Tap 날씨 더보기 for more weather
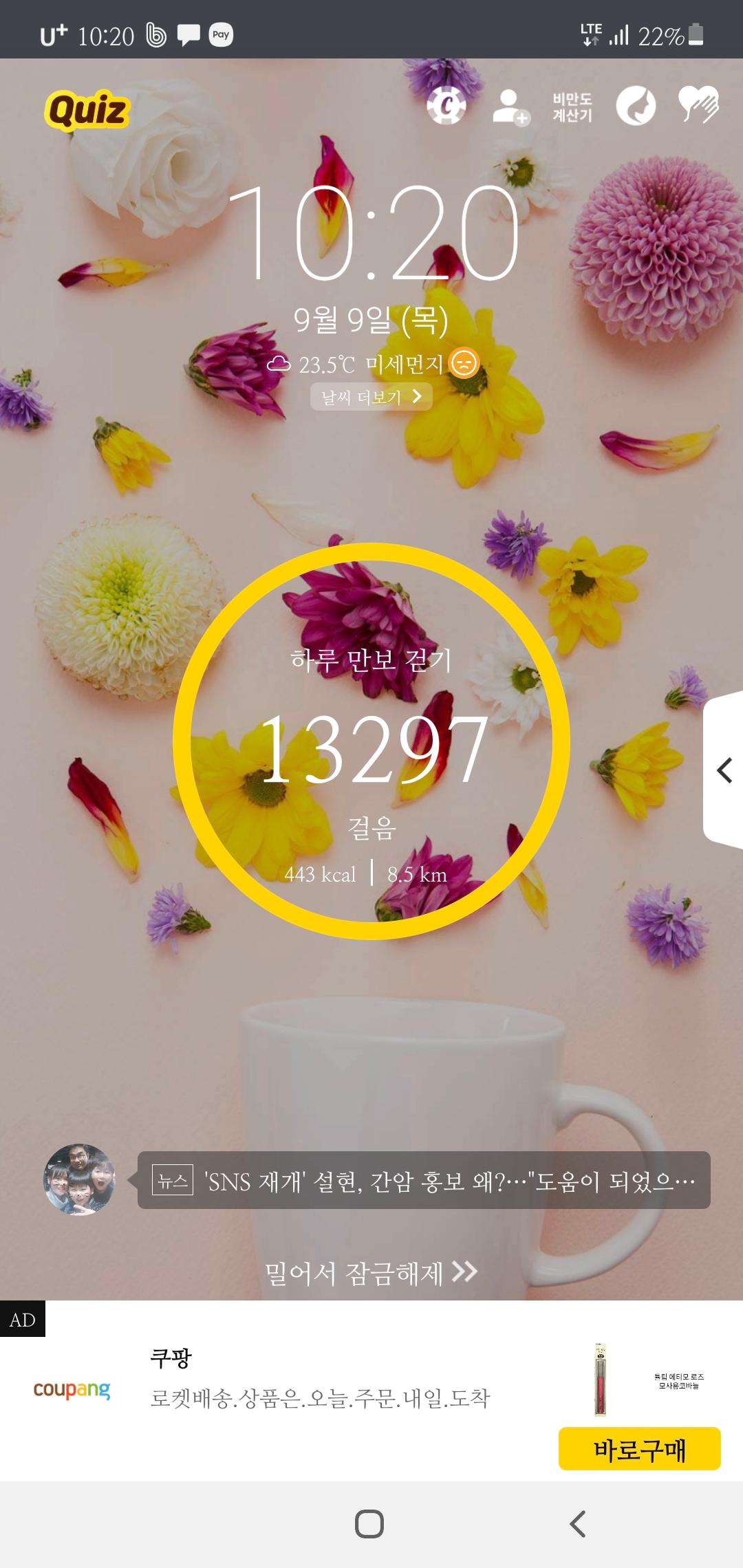The width and height of the screenshot is (743, 1568). click(x=371, y=397)
